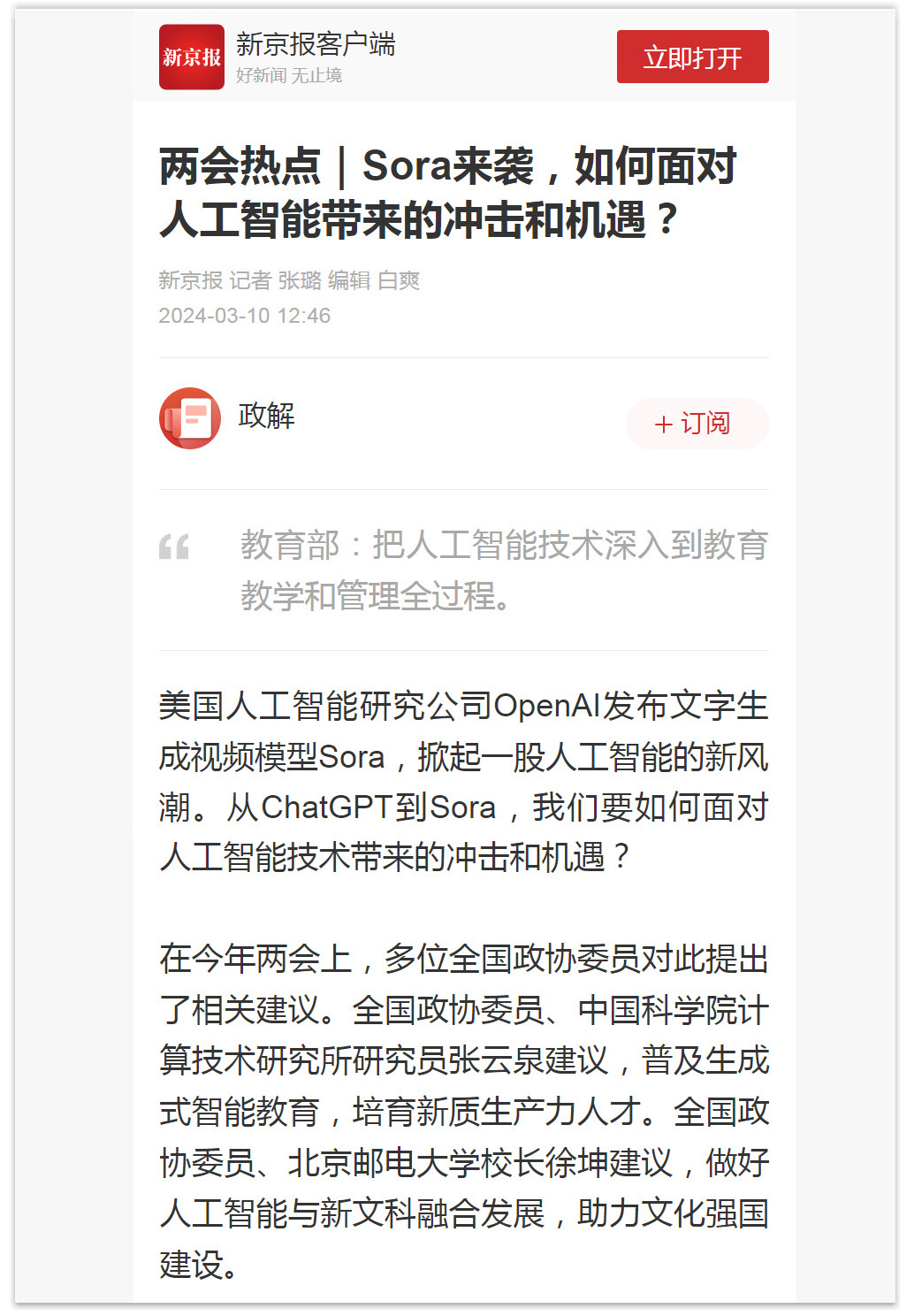The image size is (914, 1316).
Task: Open the 新京报客户端 app banner
Action: click(315, 57)
